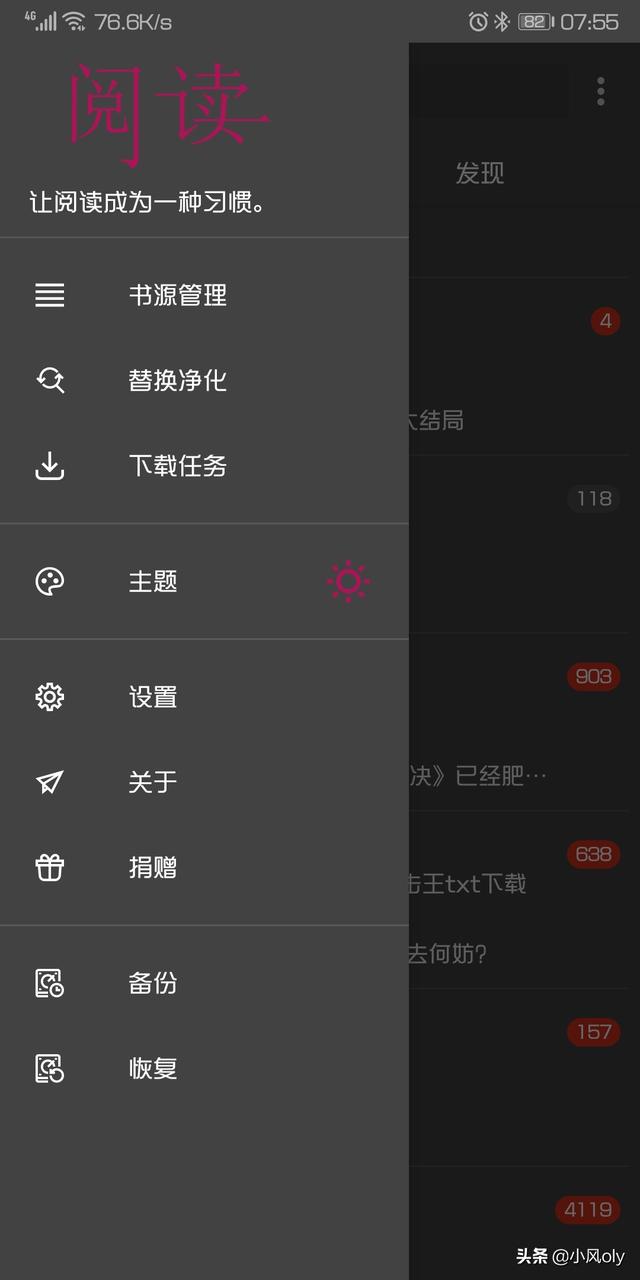Open the 关于 about page
Image resolution: width=640 pixels, height=1280 pixels.
(153, 782)
